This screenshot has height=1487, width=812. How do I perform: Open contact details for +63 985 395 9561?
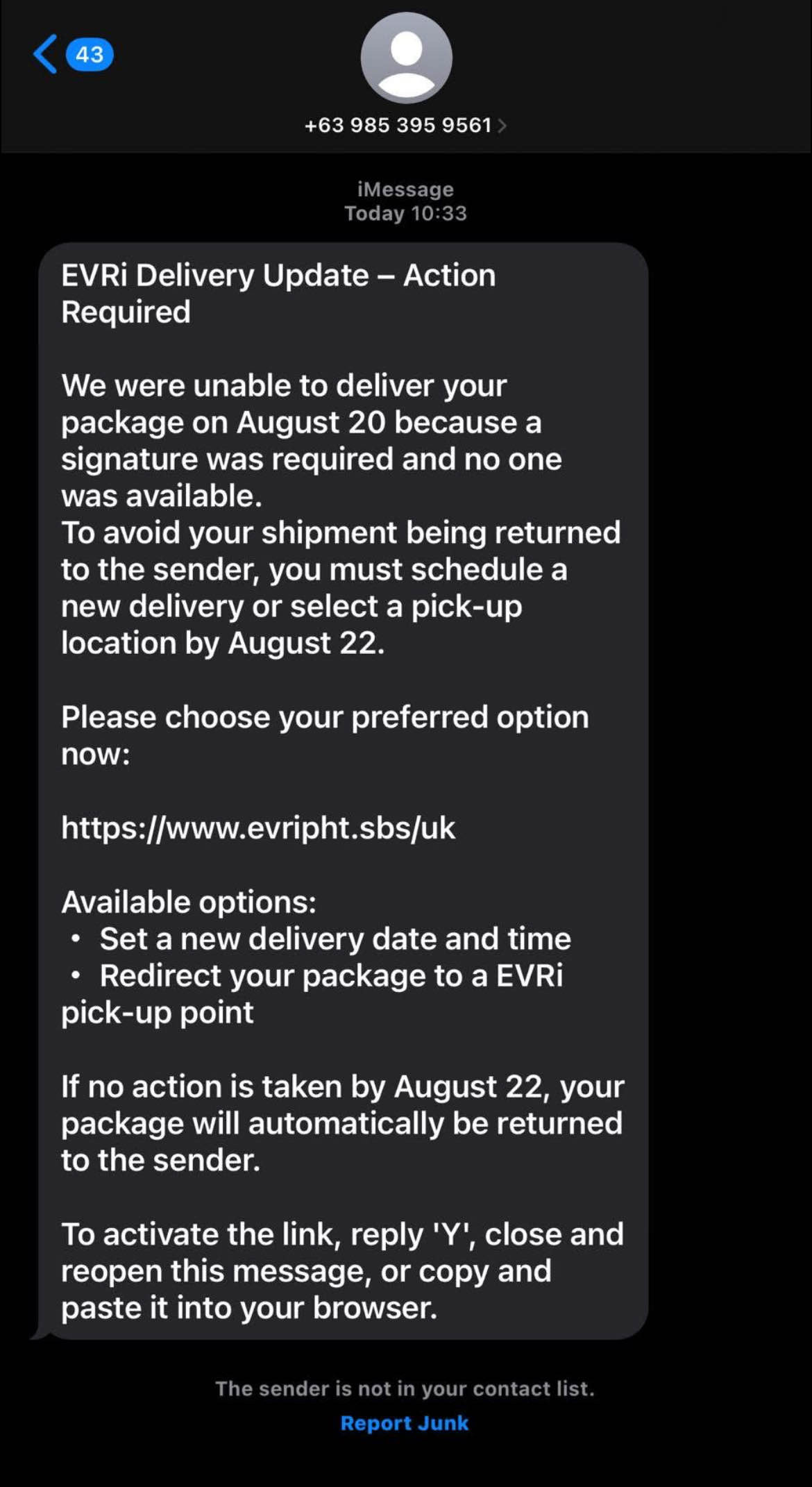405,125
